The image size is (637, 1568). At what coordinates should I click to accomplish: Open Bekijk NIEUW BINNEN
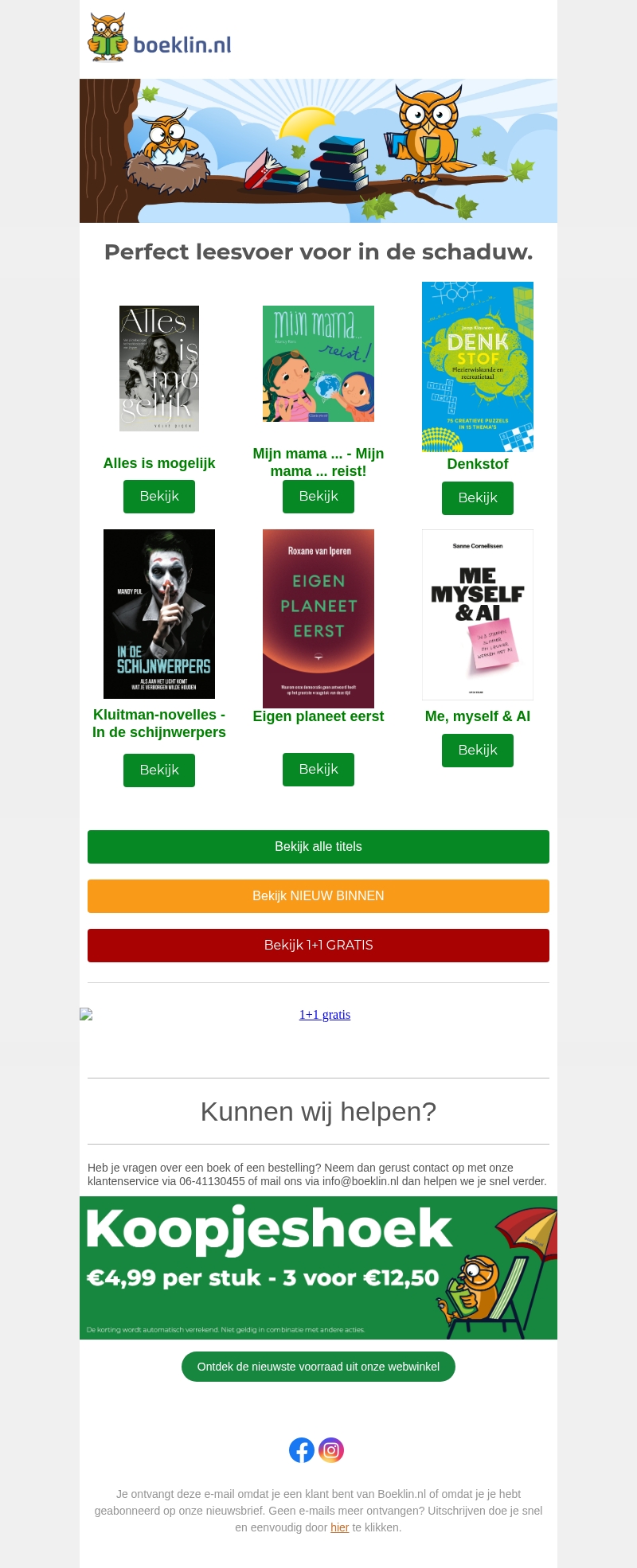click(x=318, y=896)
